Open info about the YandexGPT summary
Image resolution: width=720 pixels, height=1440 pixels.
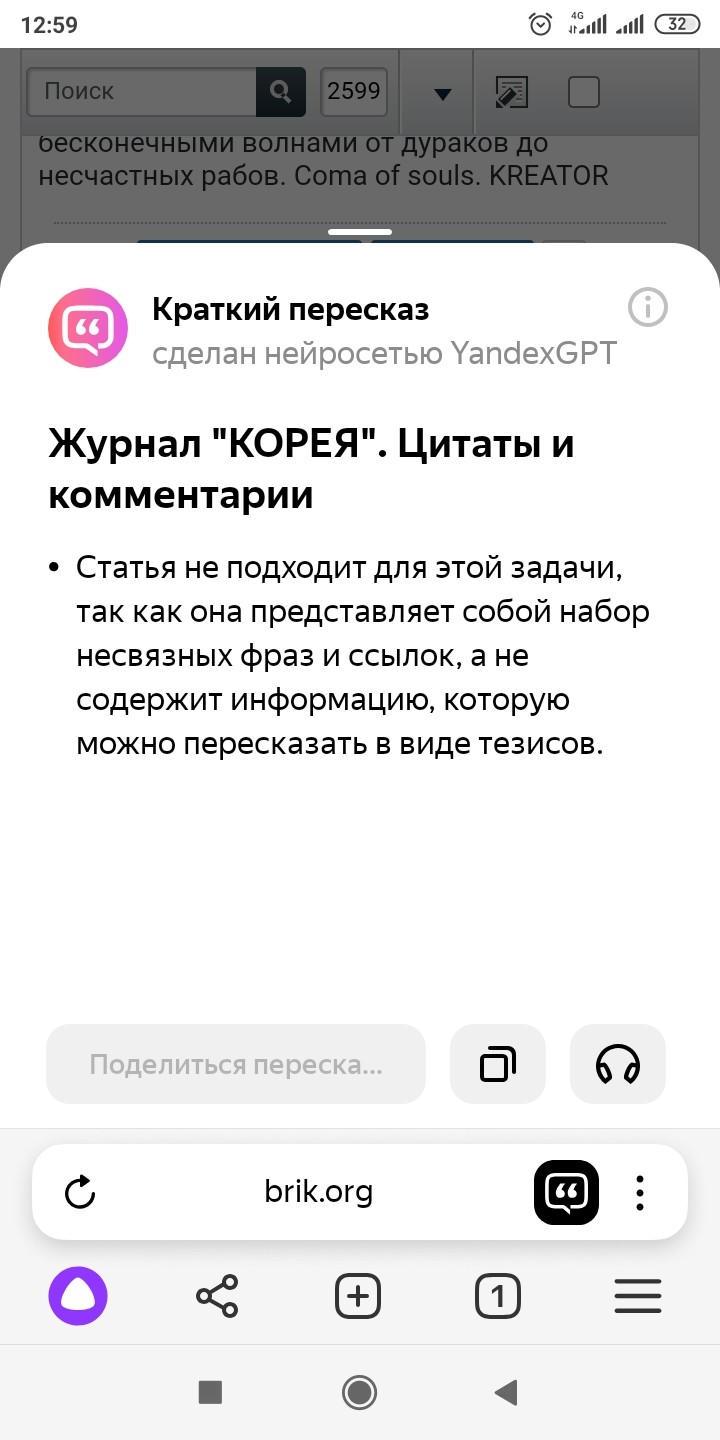[647, 308]
